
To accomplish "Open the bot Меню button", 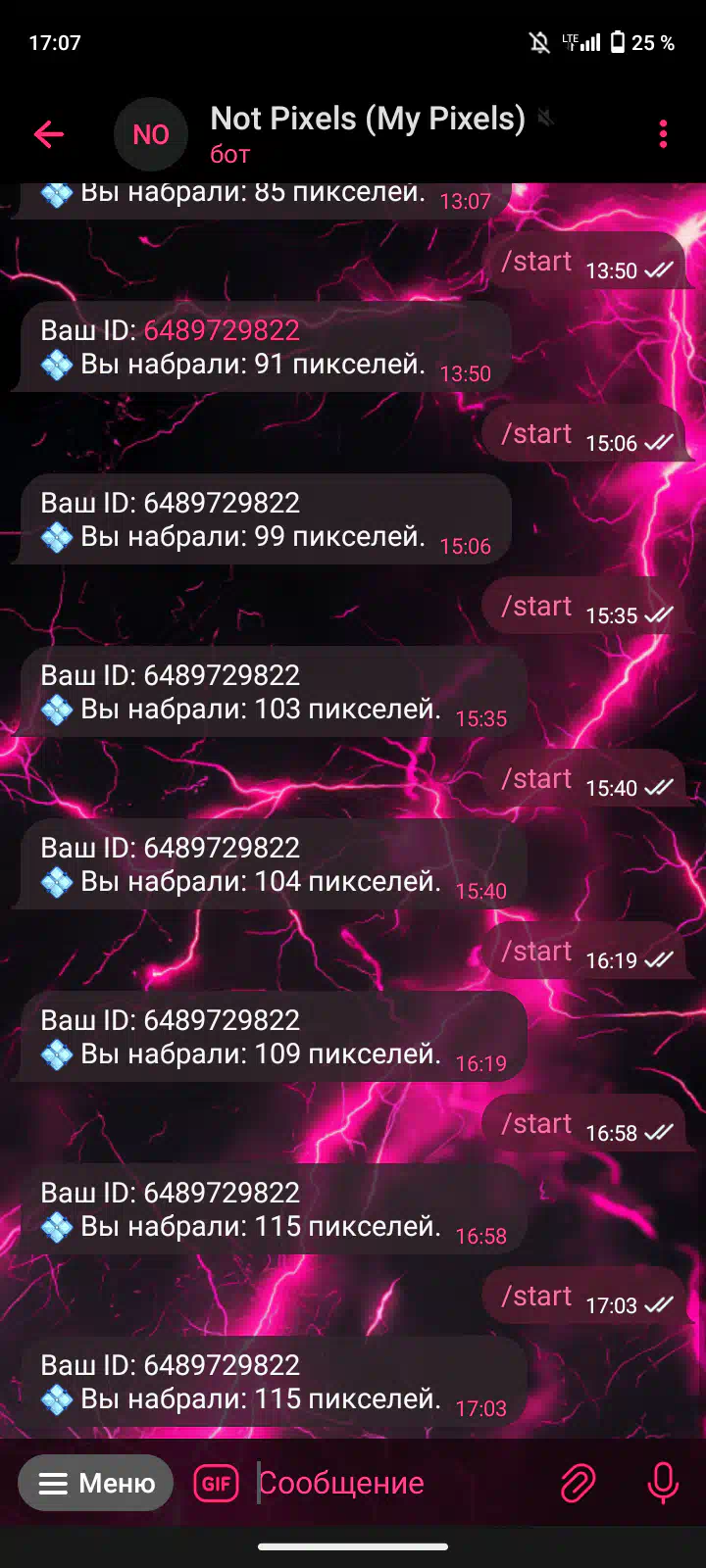I will click(95, 1484).
